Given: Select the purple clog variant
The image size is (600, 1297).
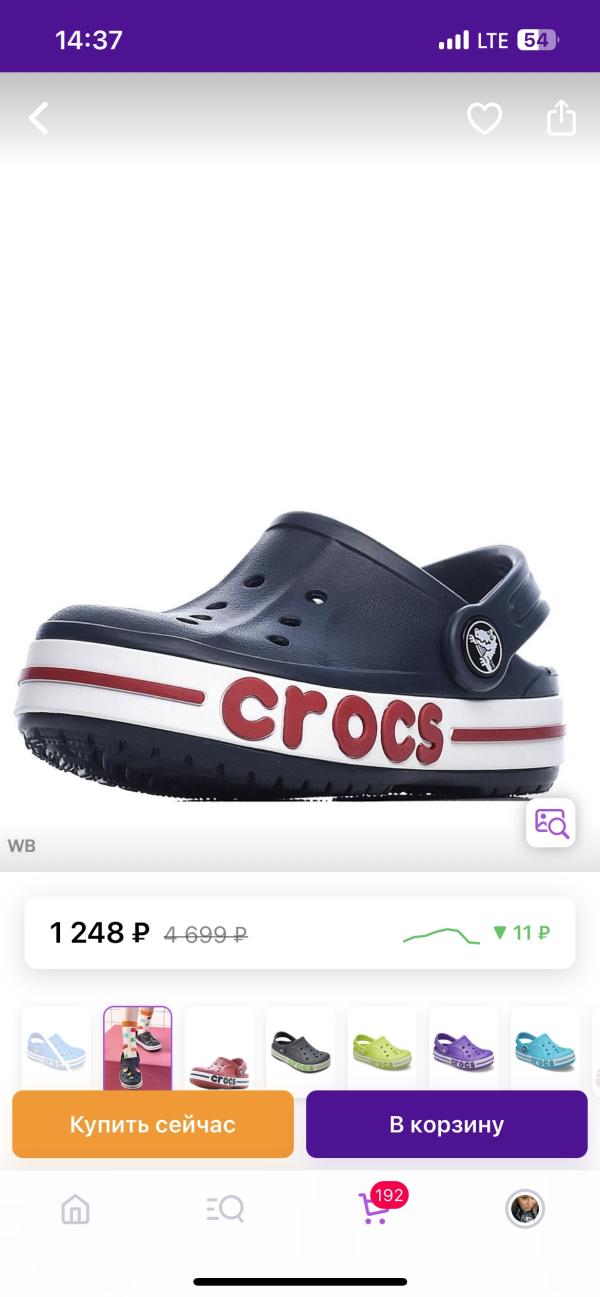Looking at the screenshot, I should point(463,1048).
